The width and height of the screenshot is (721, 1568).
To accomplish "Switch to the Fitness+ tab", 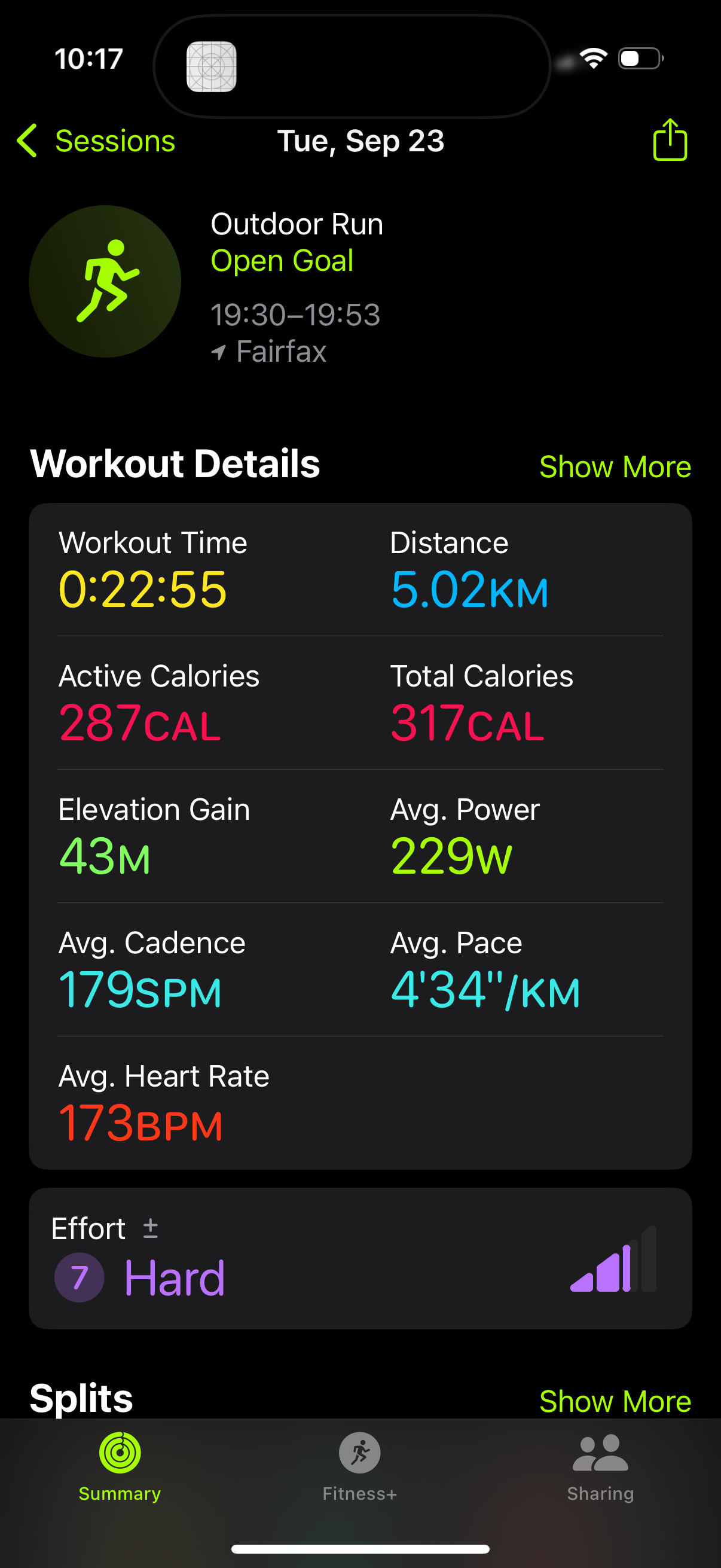I will coord(359,1467).
